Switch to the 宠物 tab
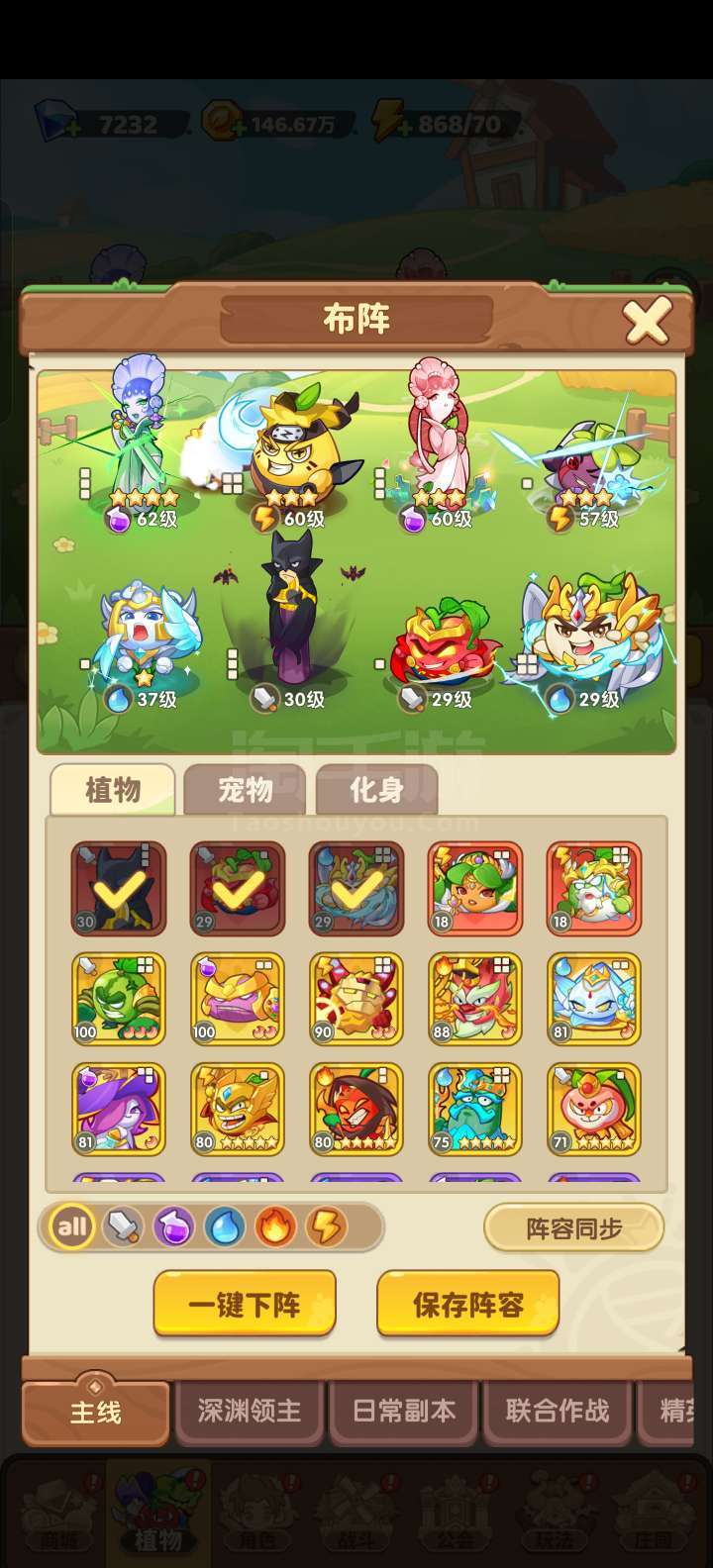 245,790
